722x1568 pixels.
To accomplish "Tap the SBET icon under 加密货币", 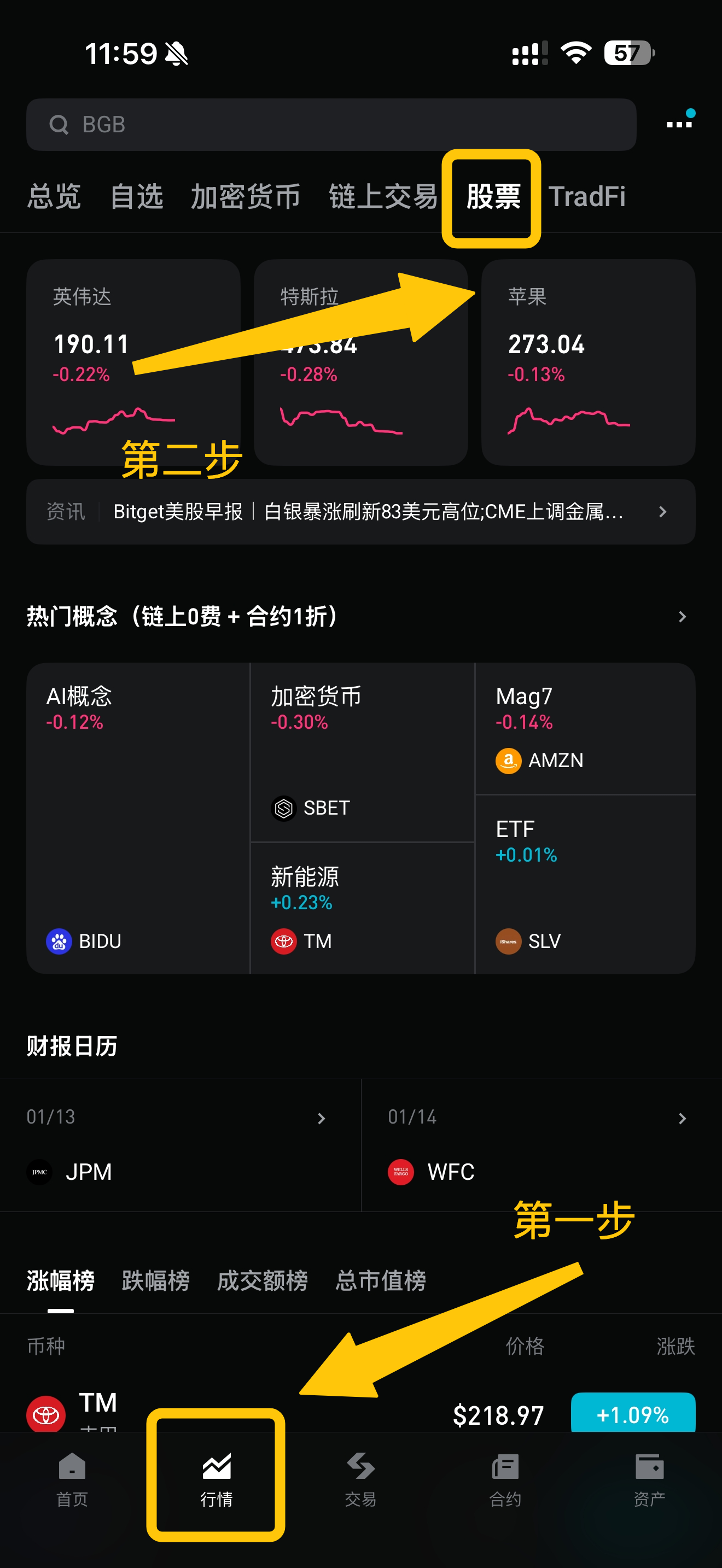I will 284,809.
